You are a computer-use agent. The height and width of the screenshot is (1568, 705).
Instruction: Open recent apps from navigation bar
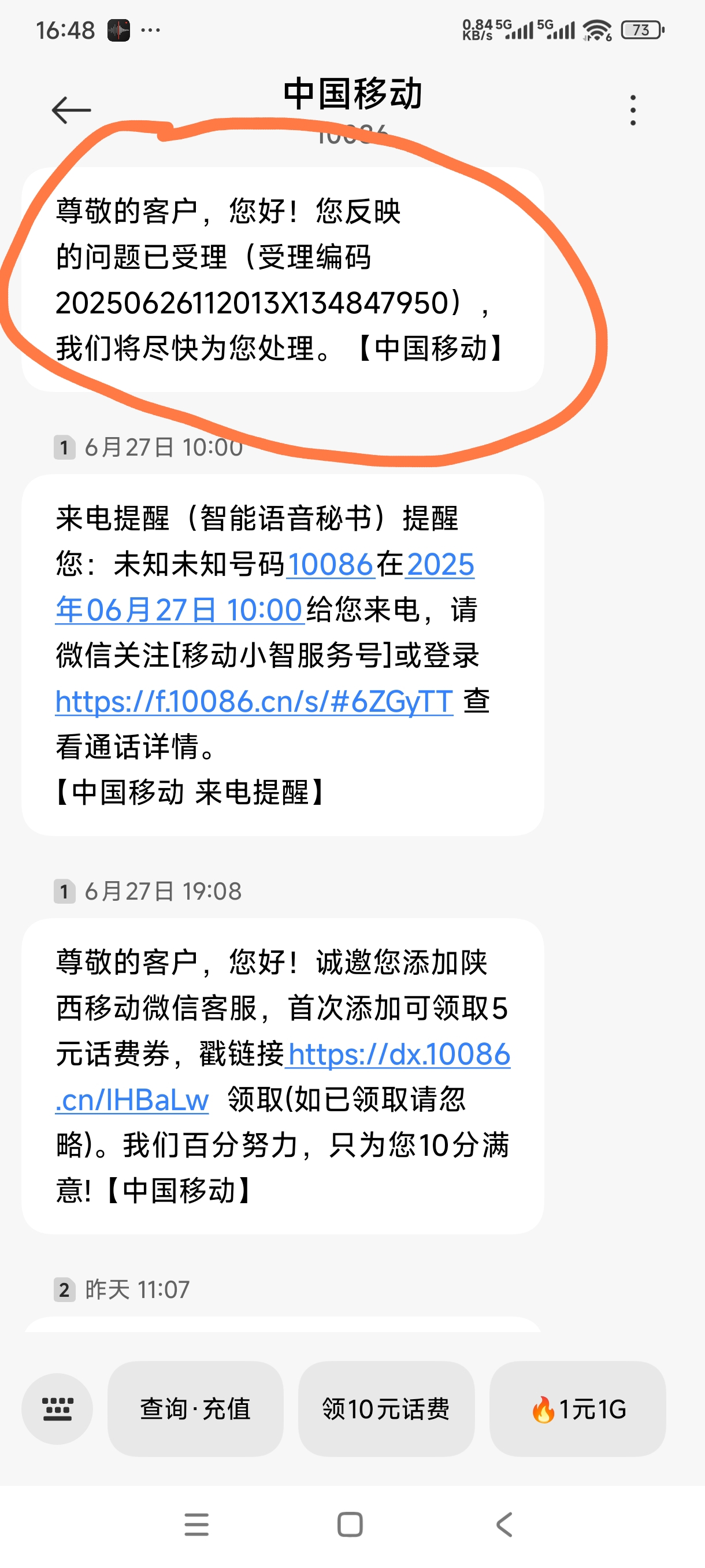pos(196,1524)
